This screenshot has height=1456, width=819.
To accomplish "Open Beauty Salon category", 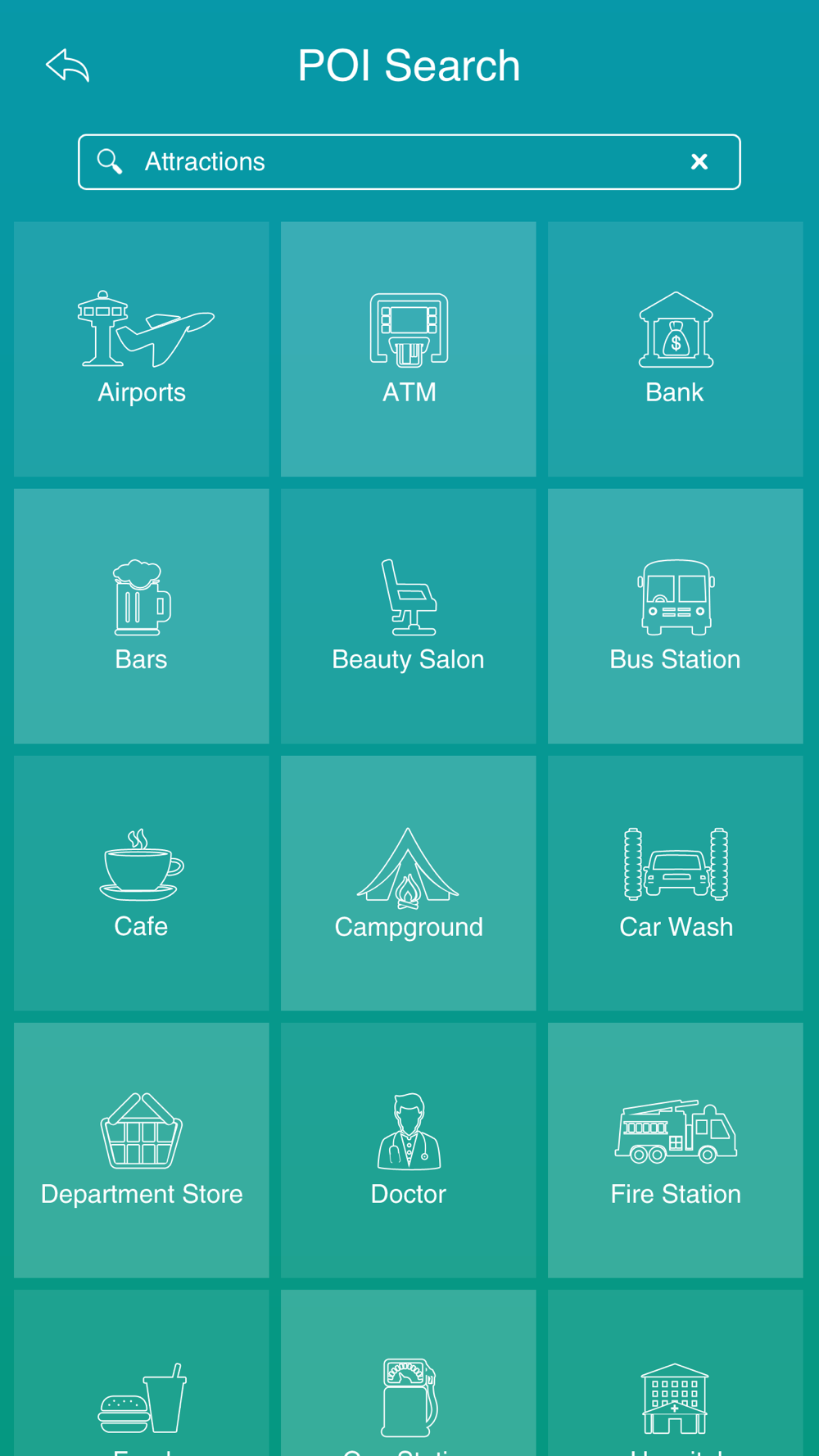I will coord(409,616).
